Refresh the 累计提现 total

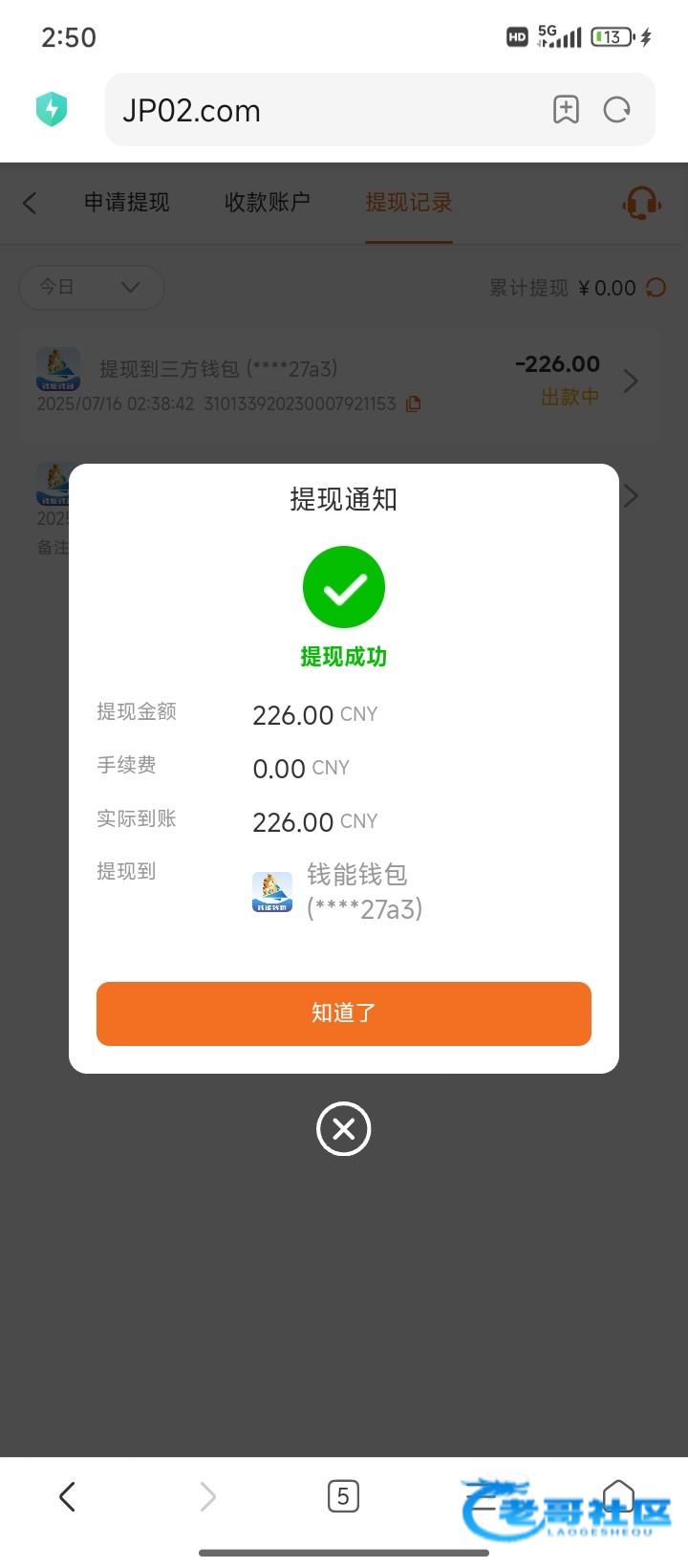click(x=656, y=288)
